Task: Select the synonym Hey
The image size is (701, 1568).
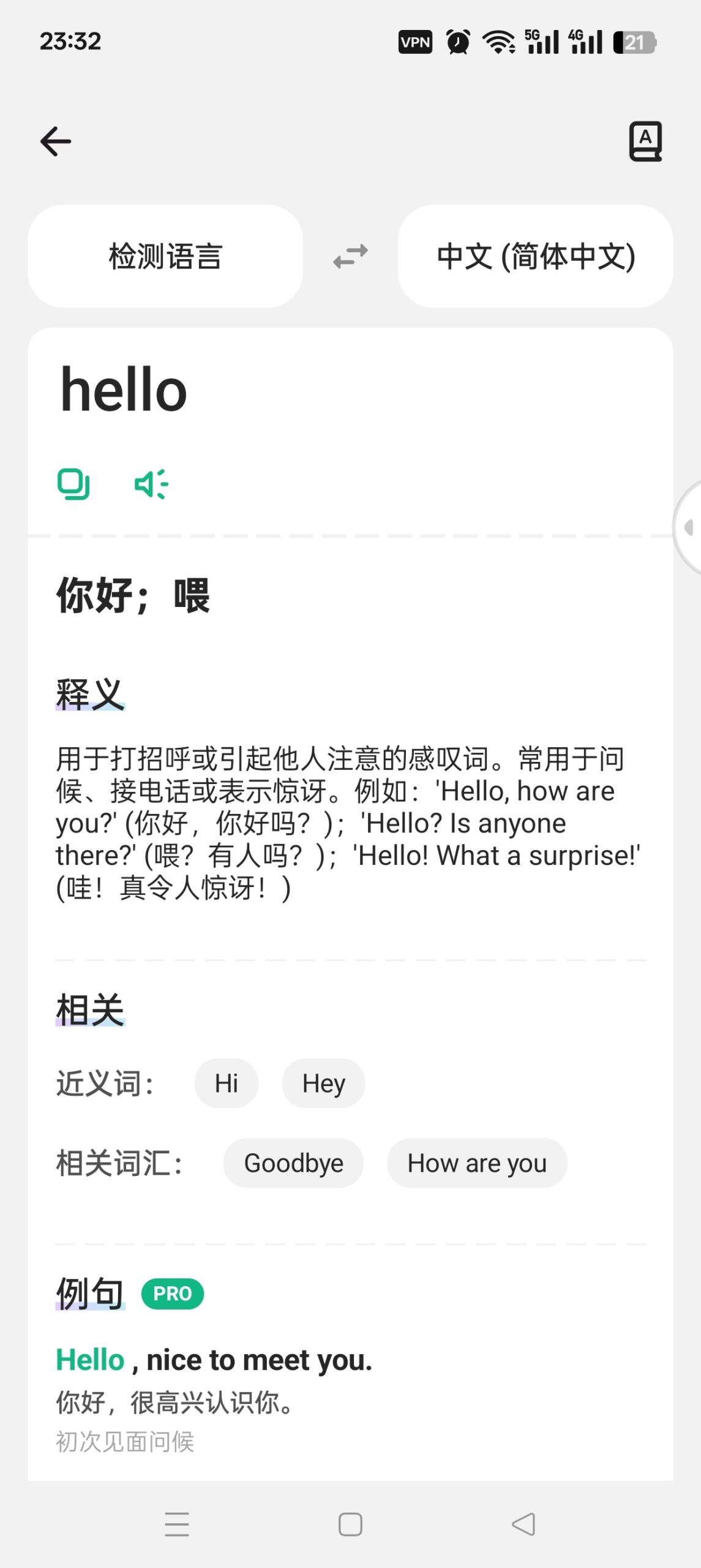Action: tap(323, 1083)
